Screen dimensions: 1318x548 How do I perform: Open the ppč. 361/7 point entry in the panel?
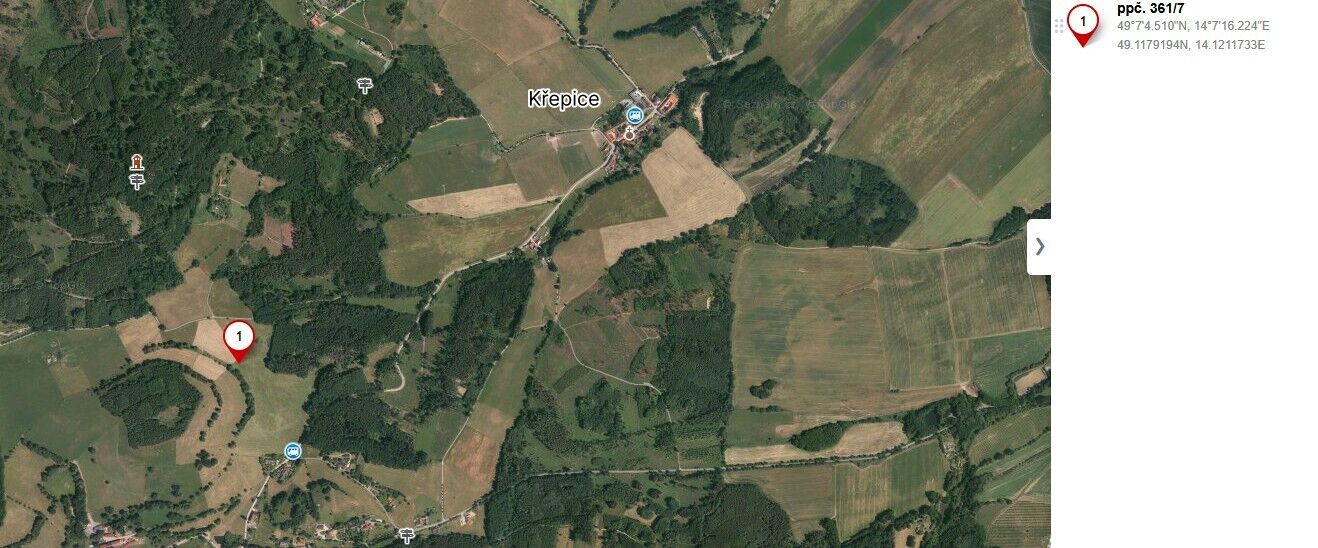(x=1150, y=8)
